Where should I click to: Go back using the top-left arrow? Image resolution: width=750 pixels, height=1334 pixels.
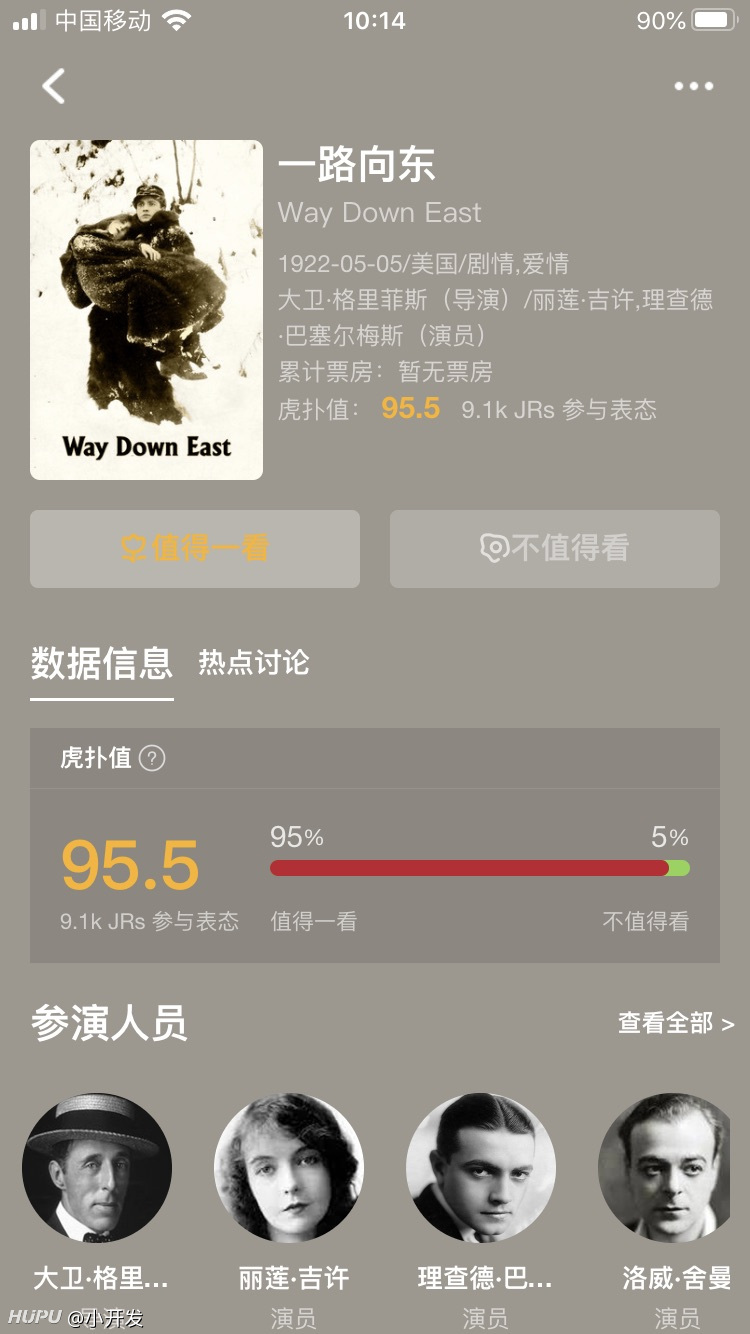pyautogui.click(x=54, y=86)
